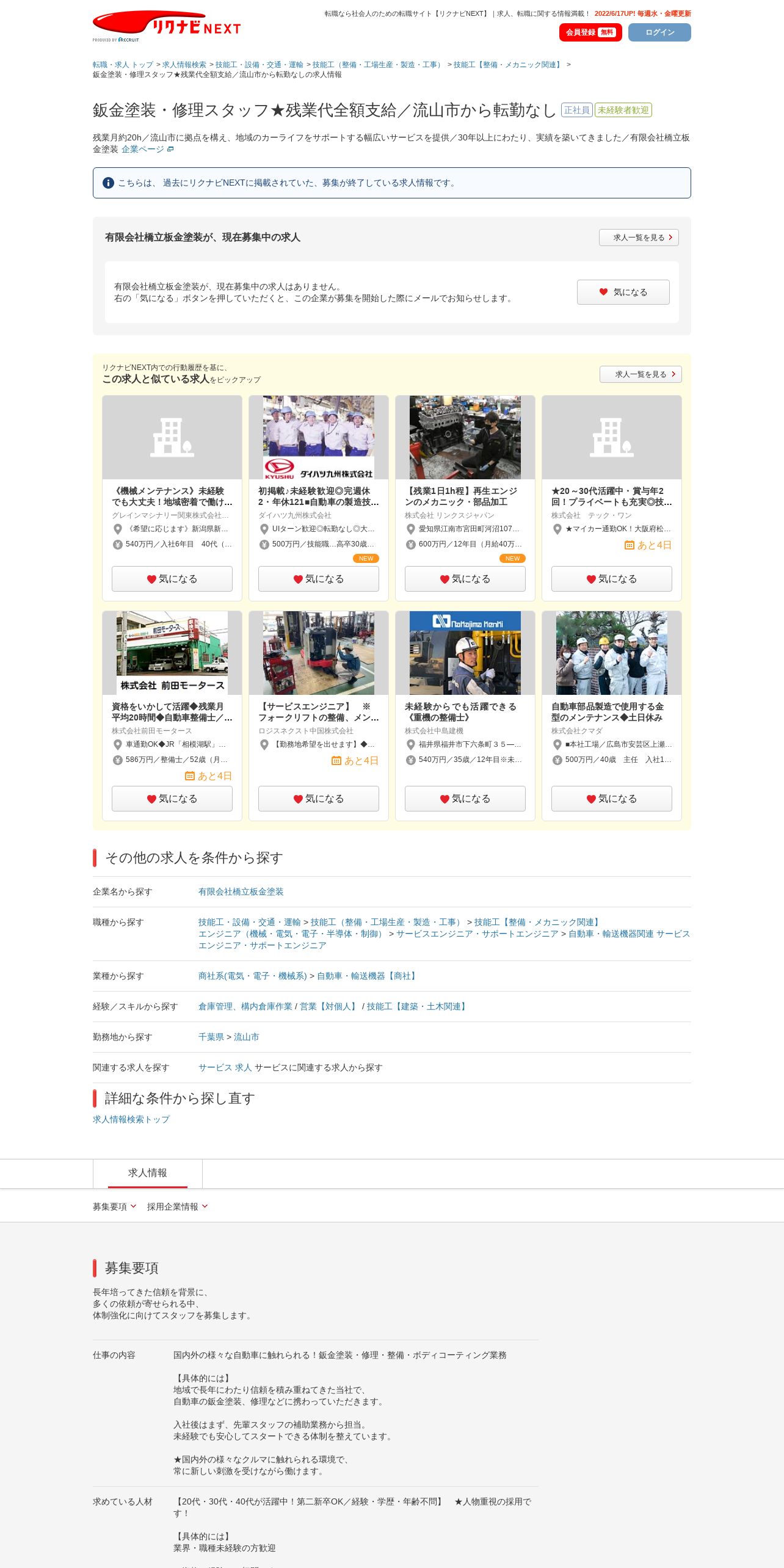Open 求人一覧を見る in the similar jobs section
Screen dimensions: 784x1568
point(641,374)
